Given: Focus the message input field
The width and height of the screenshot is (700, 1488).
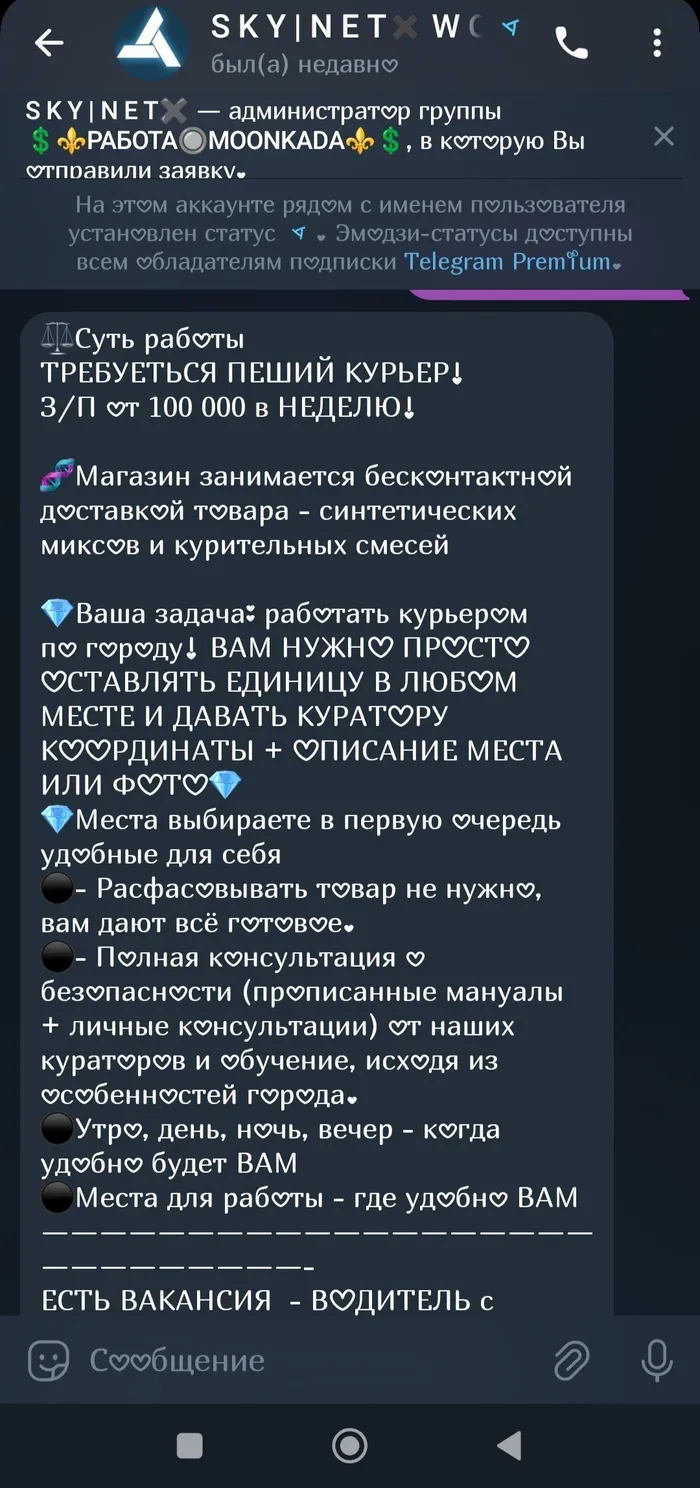Looking at the screenshot, I should pos(310,1360).
